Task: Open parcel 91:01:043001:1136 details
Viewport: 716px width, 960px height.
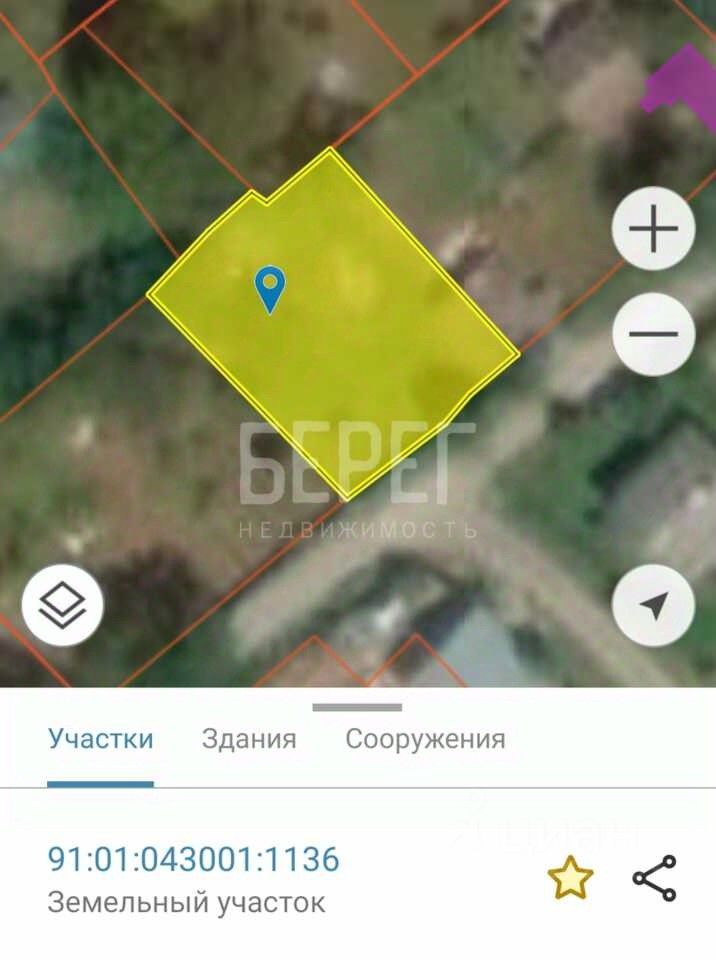Action: tap(194, 859)
